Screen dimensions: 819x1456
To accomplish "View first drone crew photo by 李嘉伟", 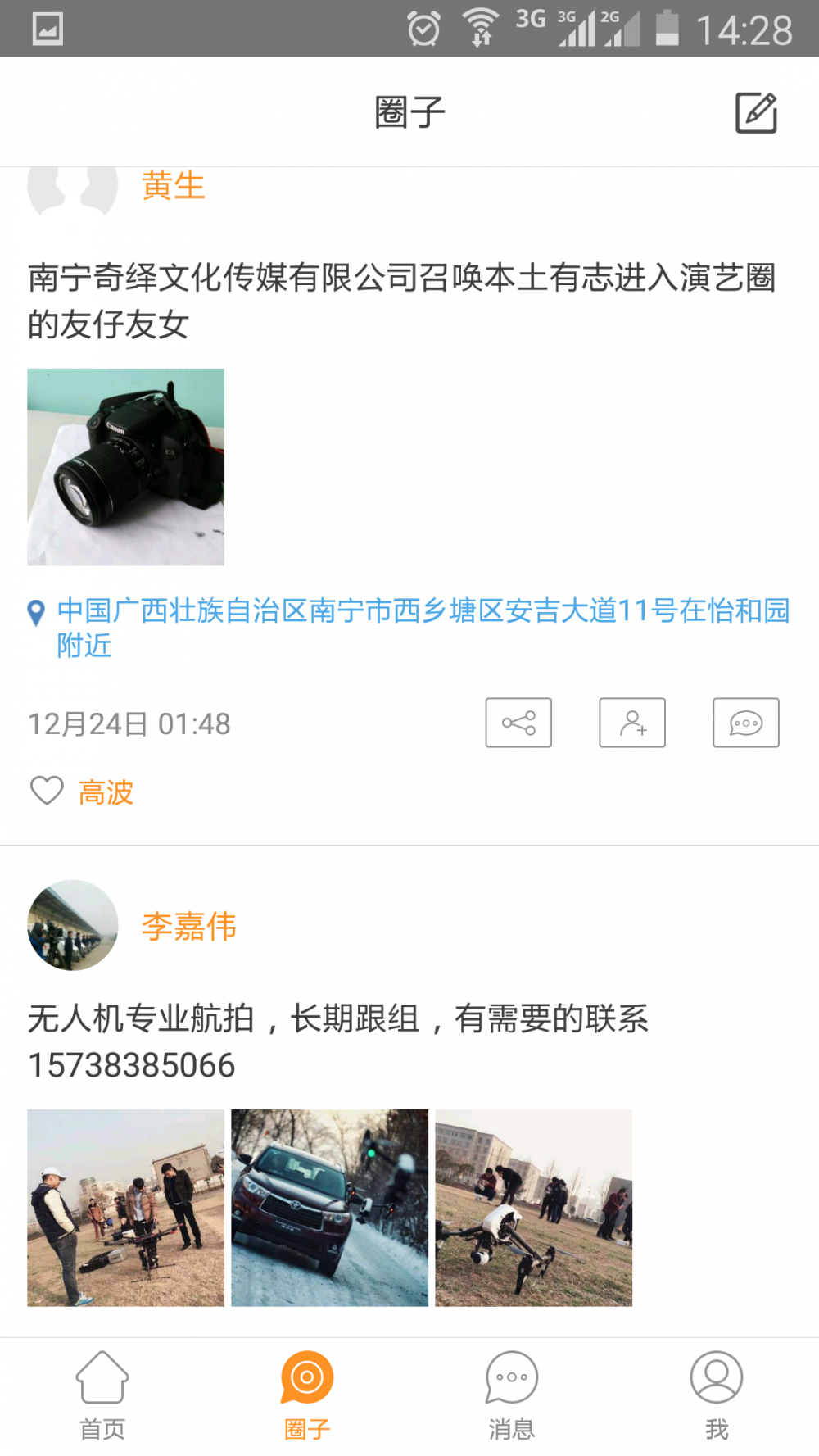I will click(x=126, y=1208).
